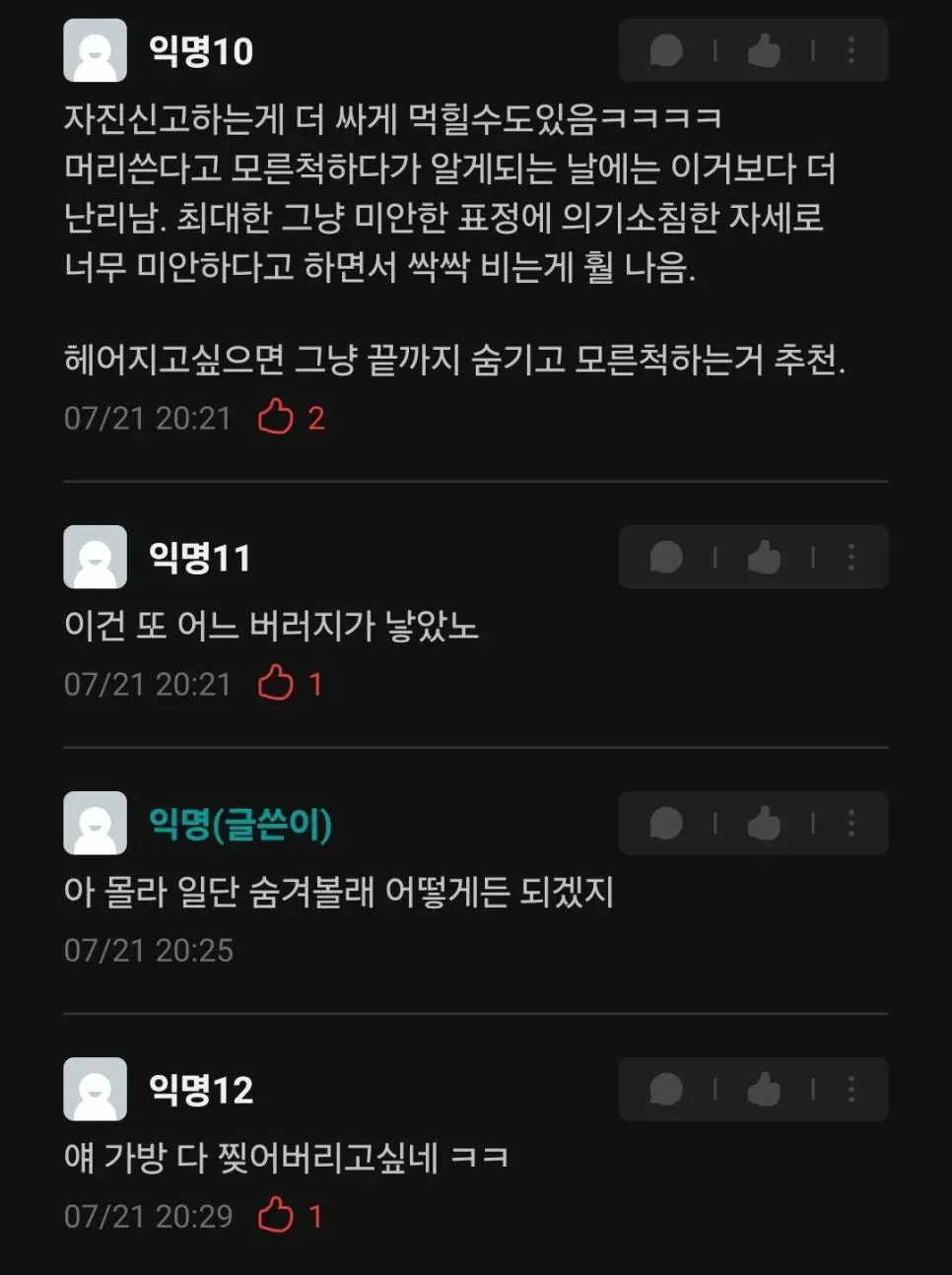The width and height of the screenshot is (952, 1275).
Task: Open more options for 익명10's comment
Action: coord(851,50)
